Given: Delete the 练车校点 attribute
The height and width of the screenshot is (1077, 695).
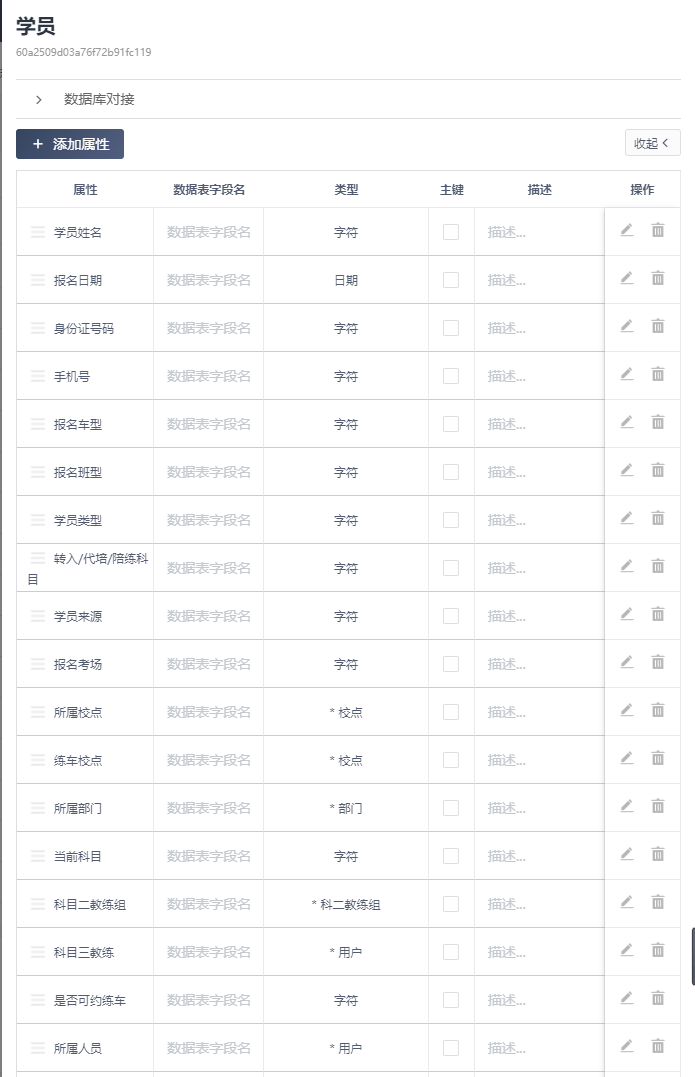Looking at the screenshot, I should (658, 759).
